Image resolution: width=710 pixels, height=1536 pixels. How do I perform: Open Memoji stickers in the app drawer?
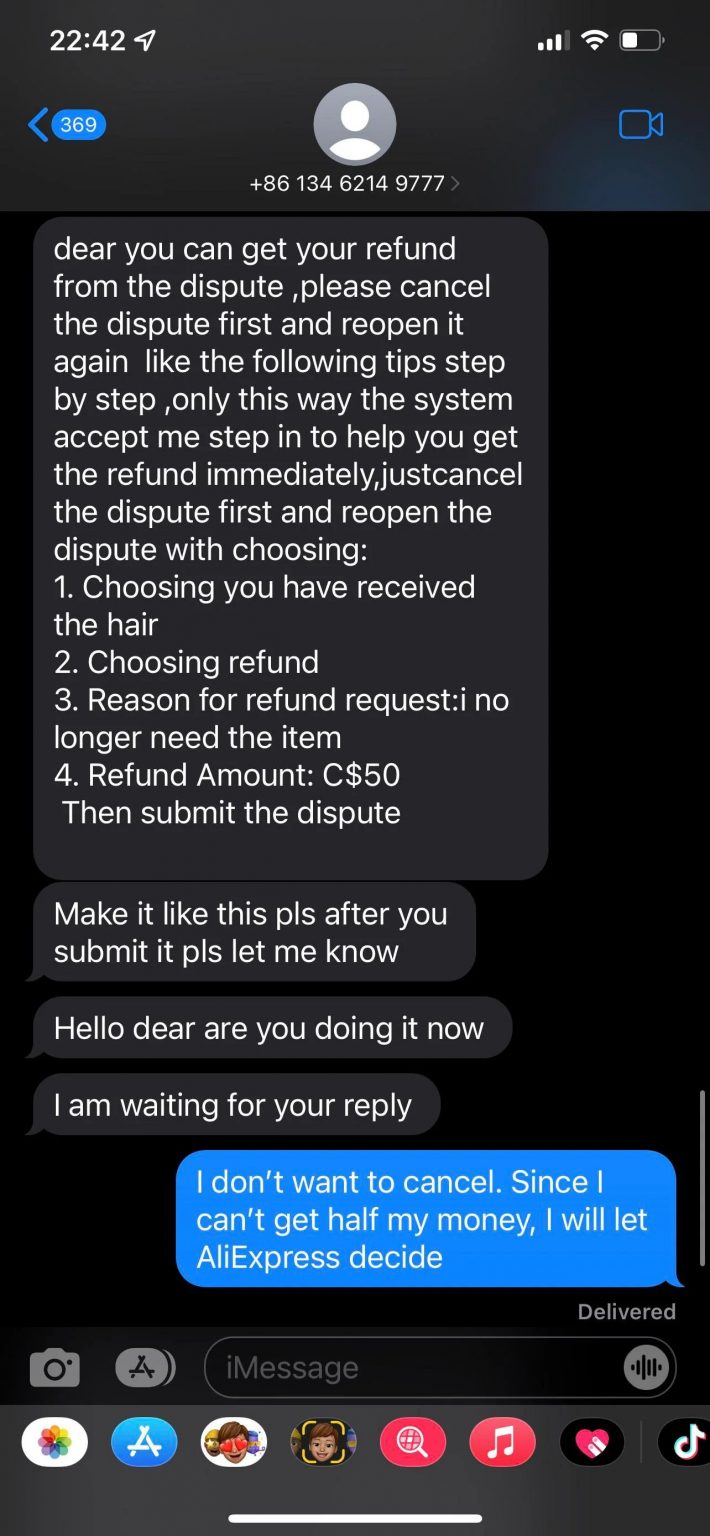[234, 1442]
